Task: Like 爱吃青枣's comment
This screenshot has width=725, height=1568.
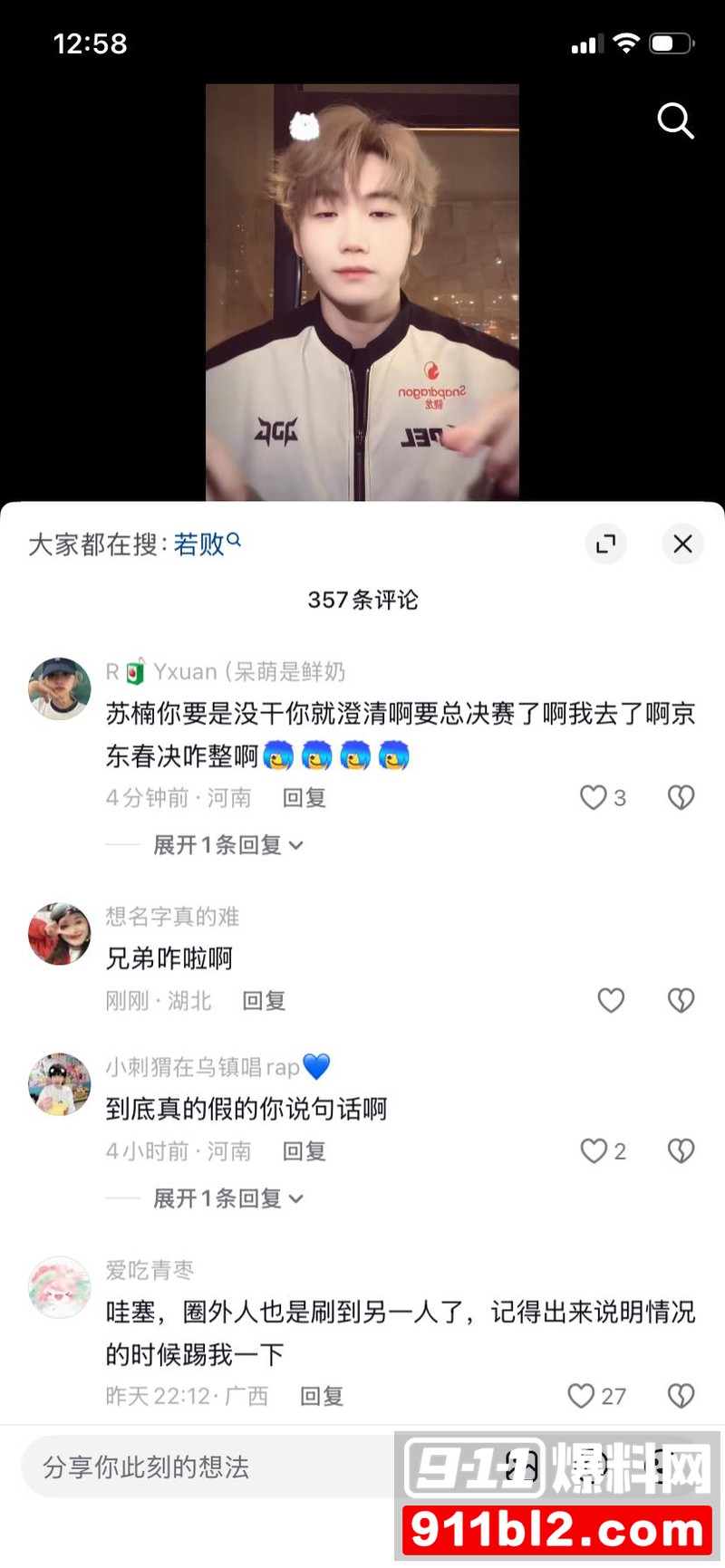Action: coord(581,1396)
